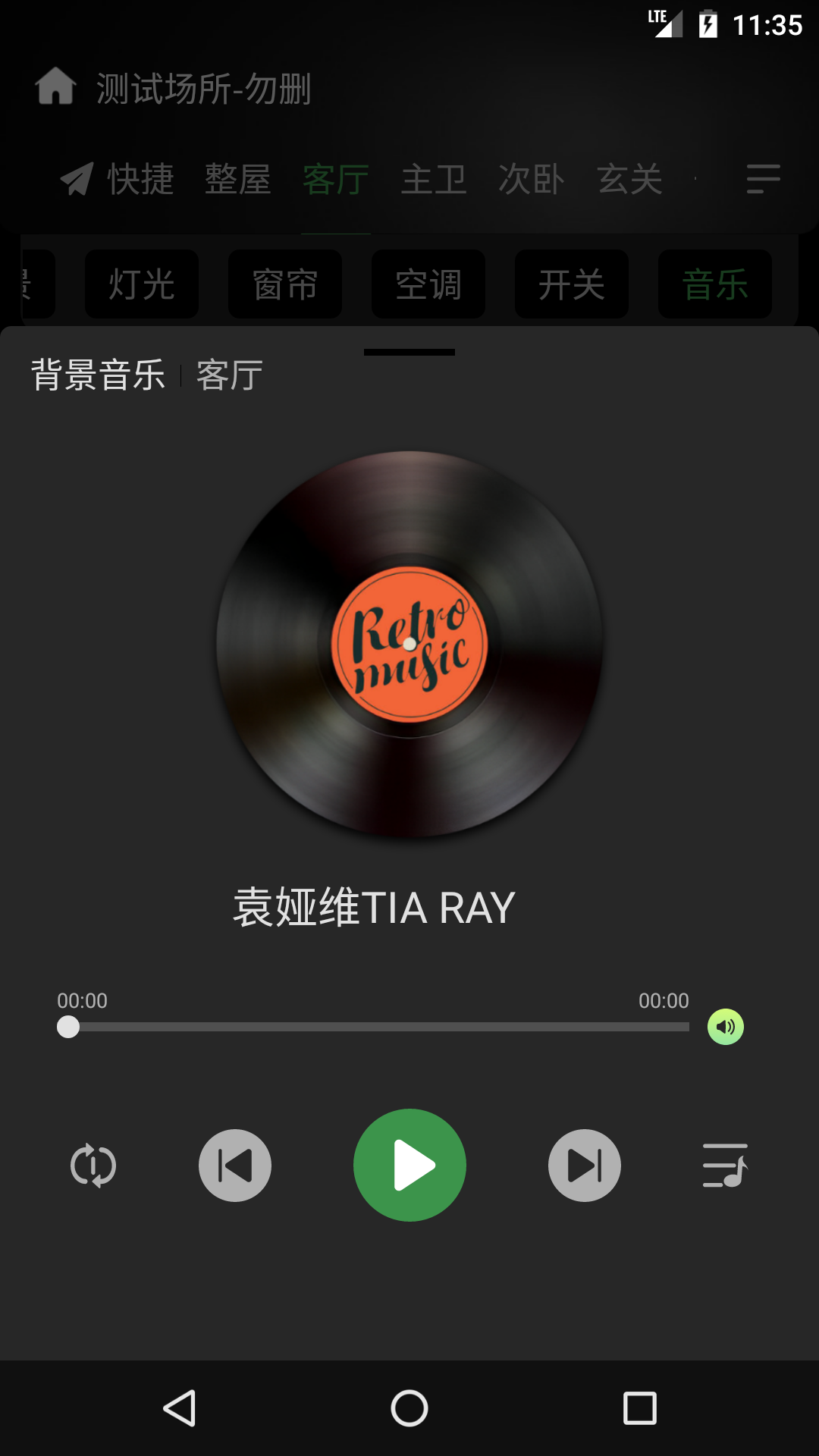Tap the 袁娅维TIA RAY song title
This screenshot has height=1456, width=819.
coord(372,907)
